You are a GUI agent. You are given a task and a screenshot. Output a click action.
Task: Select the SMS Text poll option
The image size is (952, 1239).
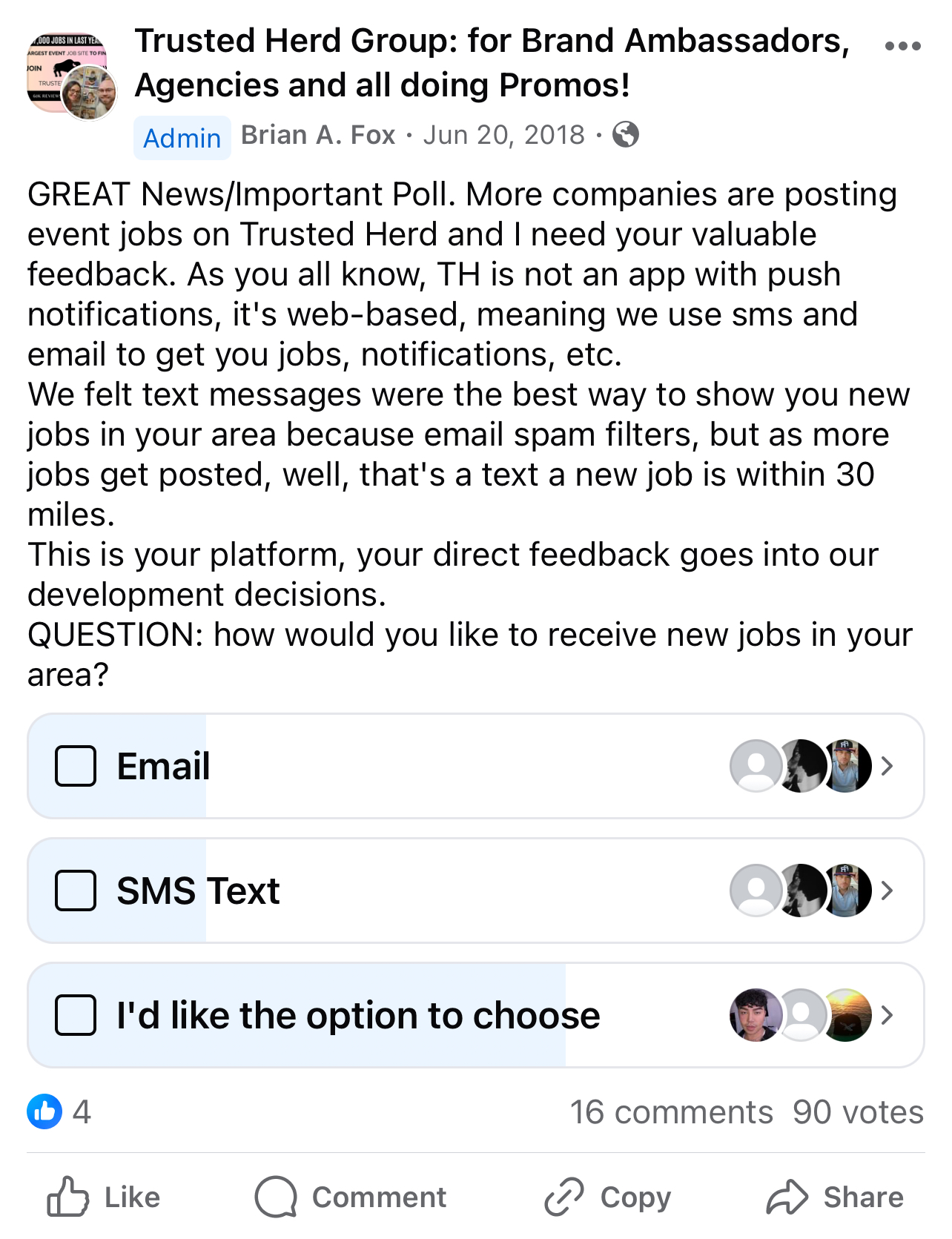click(76, 891)
